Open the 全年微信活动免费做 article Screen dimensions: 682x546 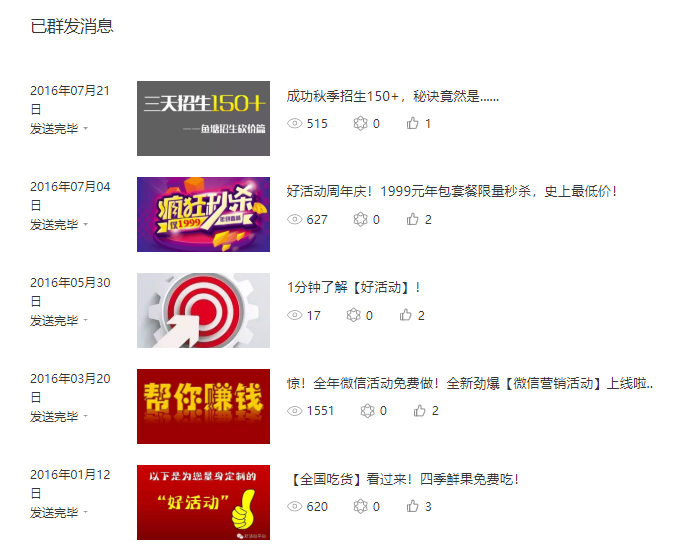coord(469,383)
